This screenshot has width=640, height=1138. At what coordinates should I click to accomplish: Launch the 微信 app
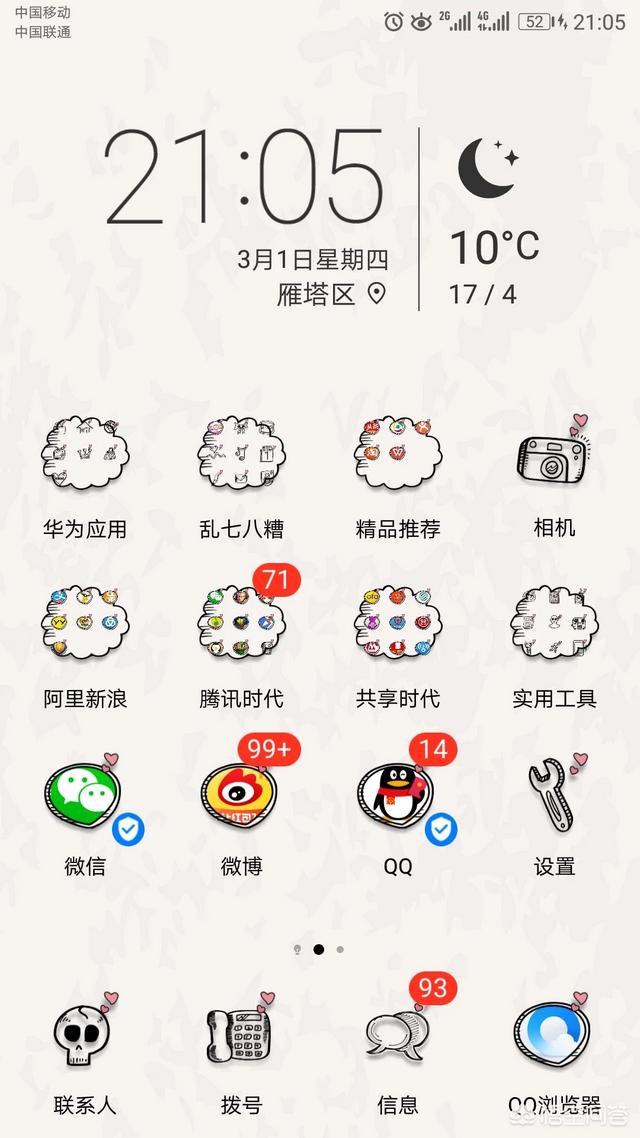pyautogui.click(x=85, y=795)
